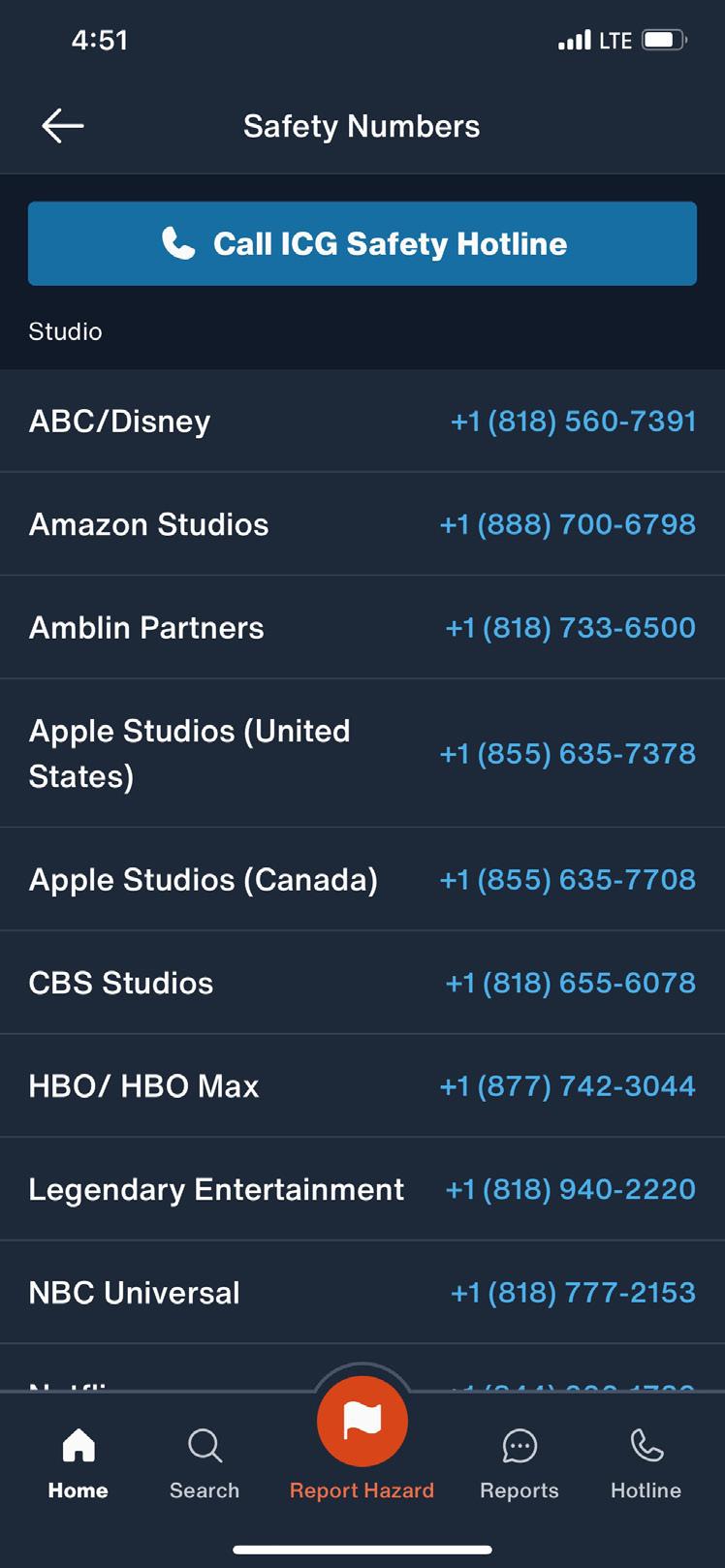Tap the Report Hazard flag button
725x1568 pixels.
[362, 1423]
